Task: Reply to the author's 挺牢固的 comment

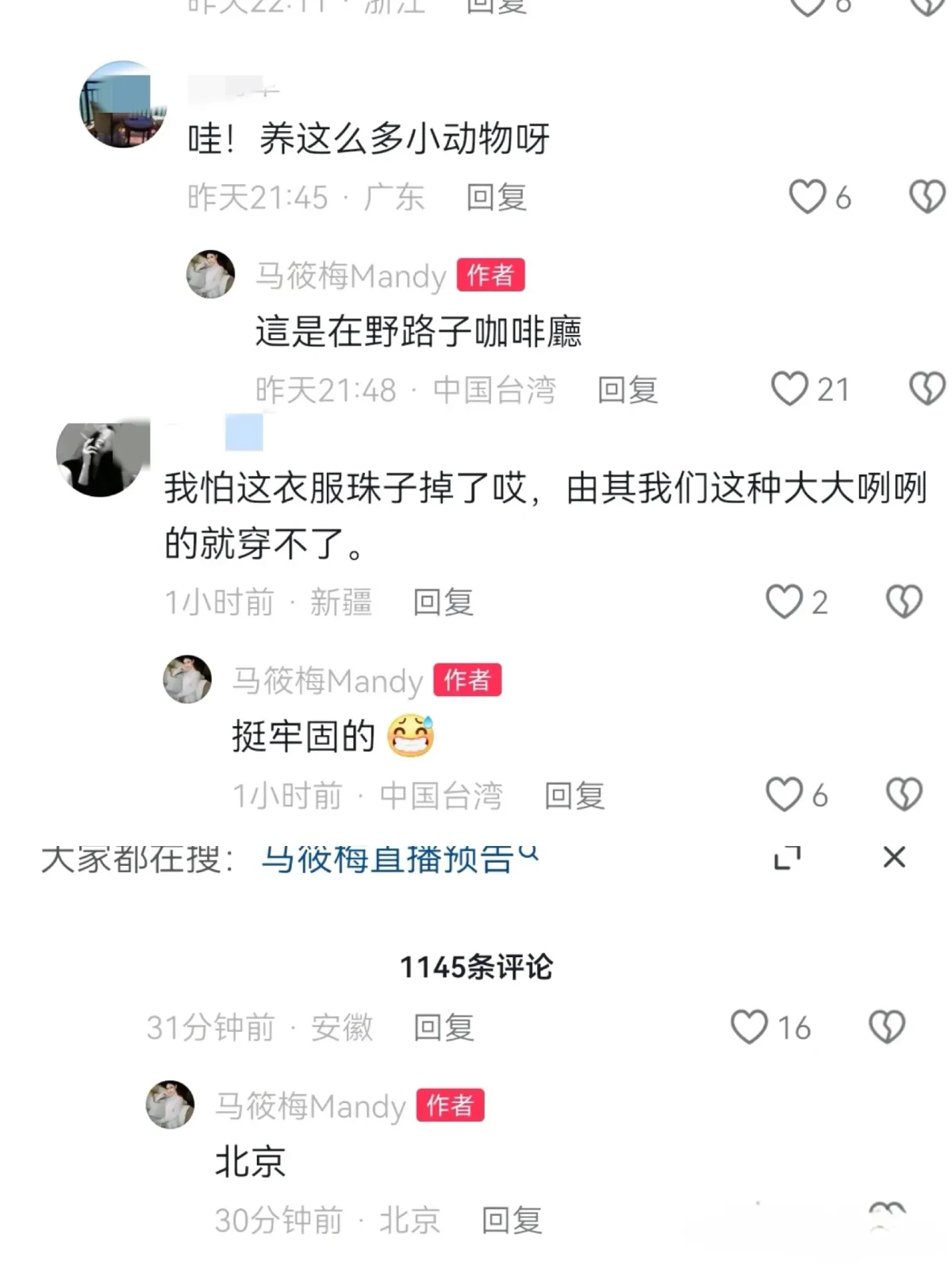Action: tap(575, 795)
